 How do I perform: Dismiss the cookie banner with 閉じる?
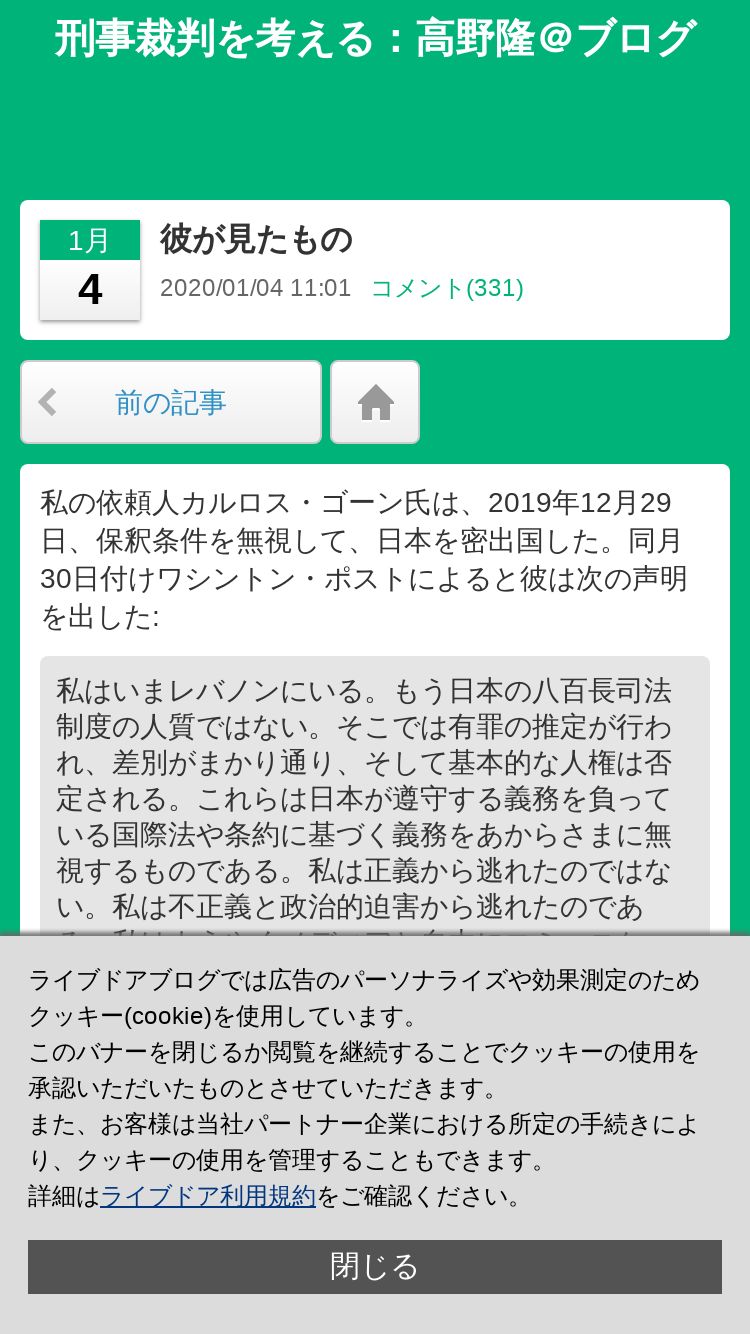coord(375,1267)
